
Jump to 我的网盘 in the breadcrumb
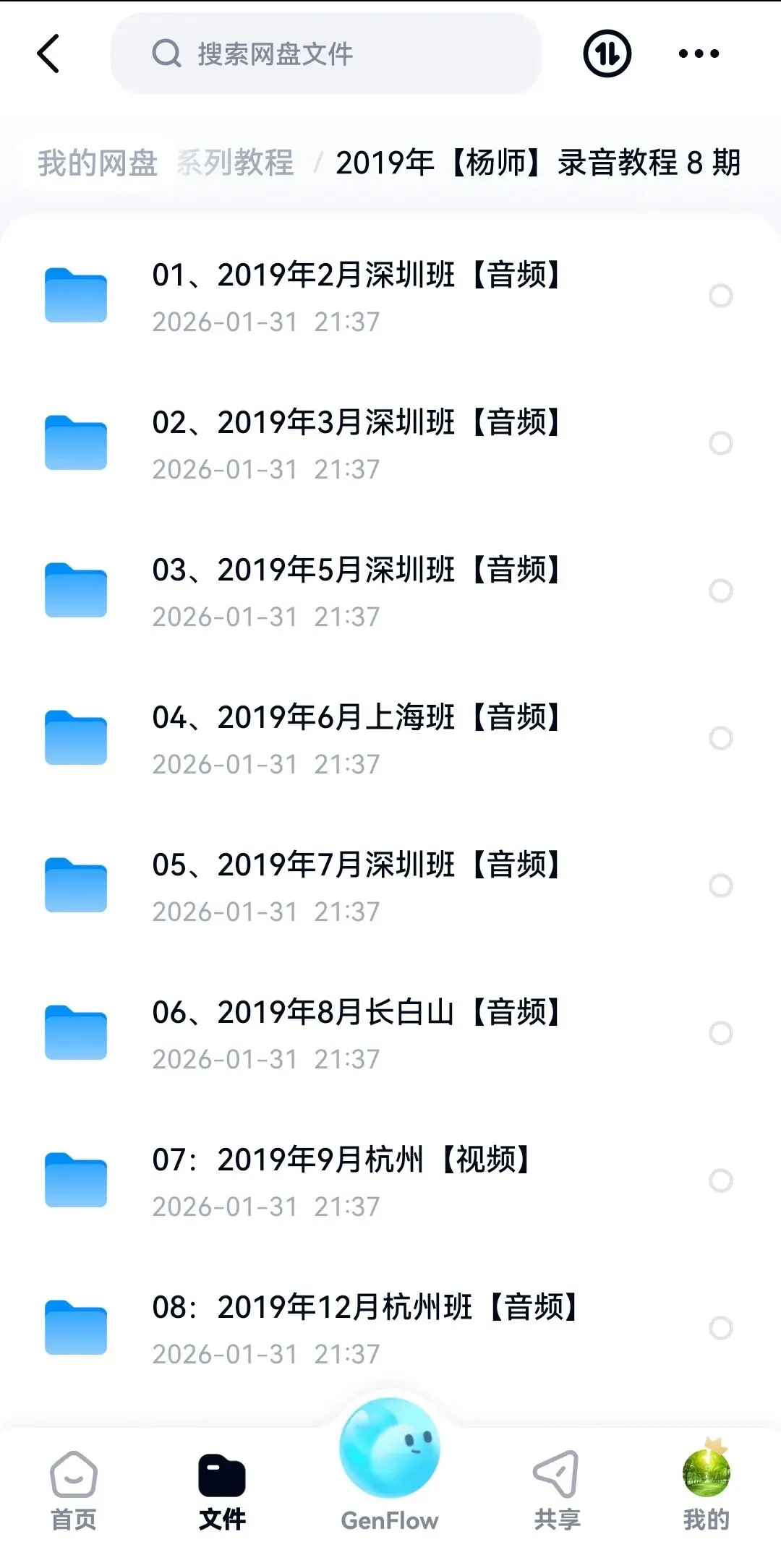[98, 163]
